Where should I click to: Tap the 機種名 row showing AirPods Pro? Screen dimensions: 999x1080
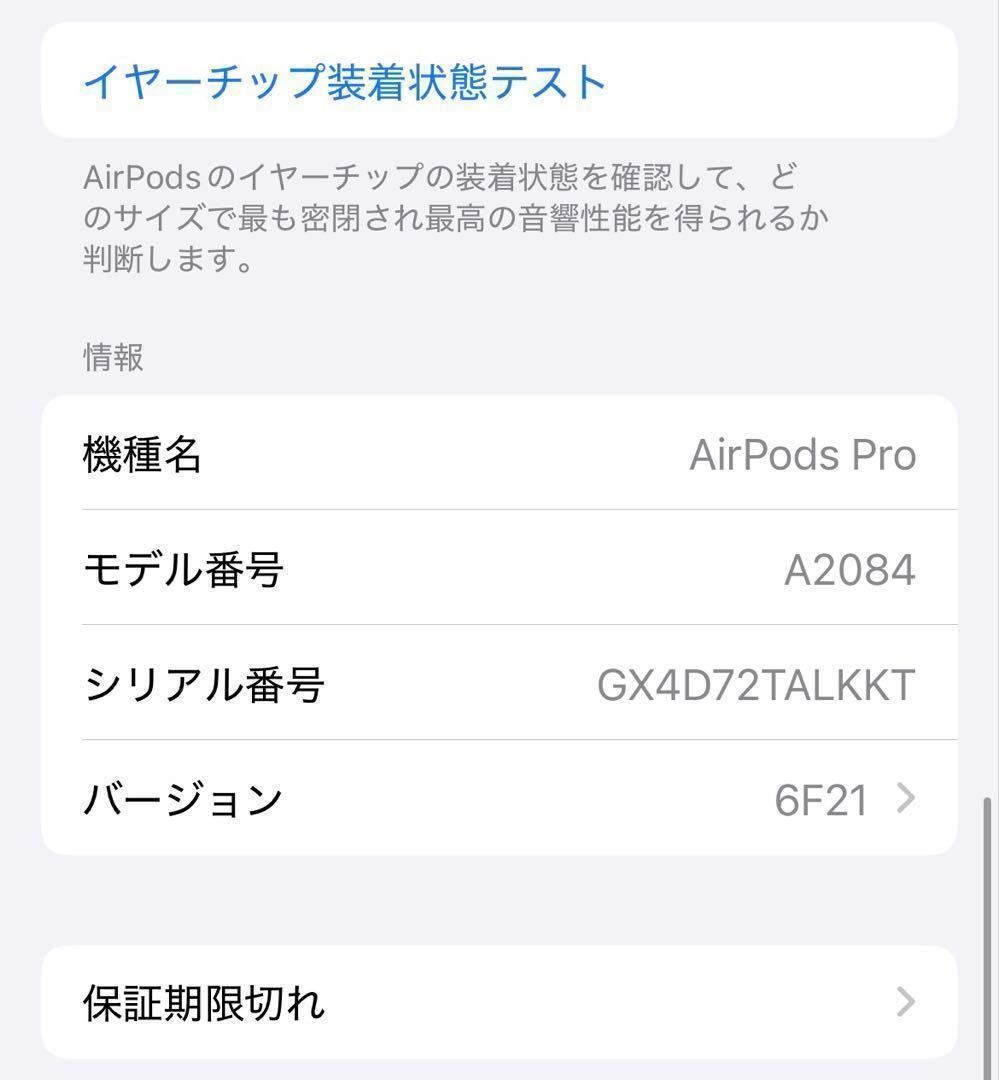tap(500, 455)
